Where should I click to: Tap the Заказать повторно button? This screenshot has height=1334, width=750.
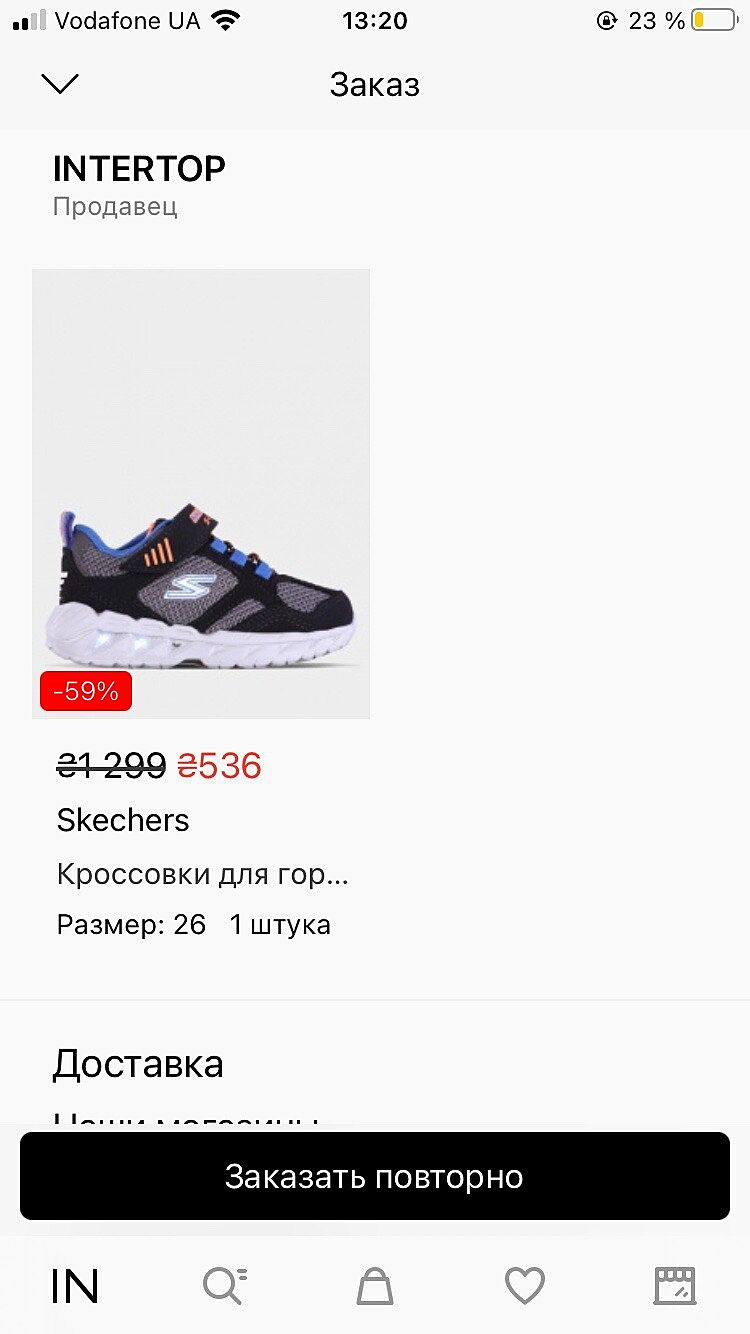(x=375, y=1176)
